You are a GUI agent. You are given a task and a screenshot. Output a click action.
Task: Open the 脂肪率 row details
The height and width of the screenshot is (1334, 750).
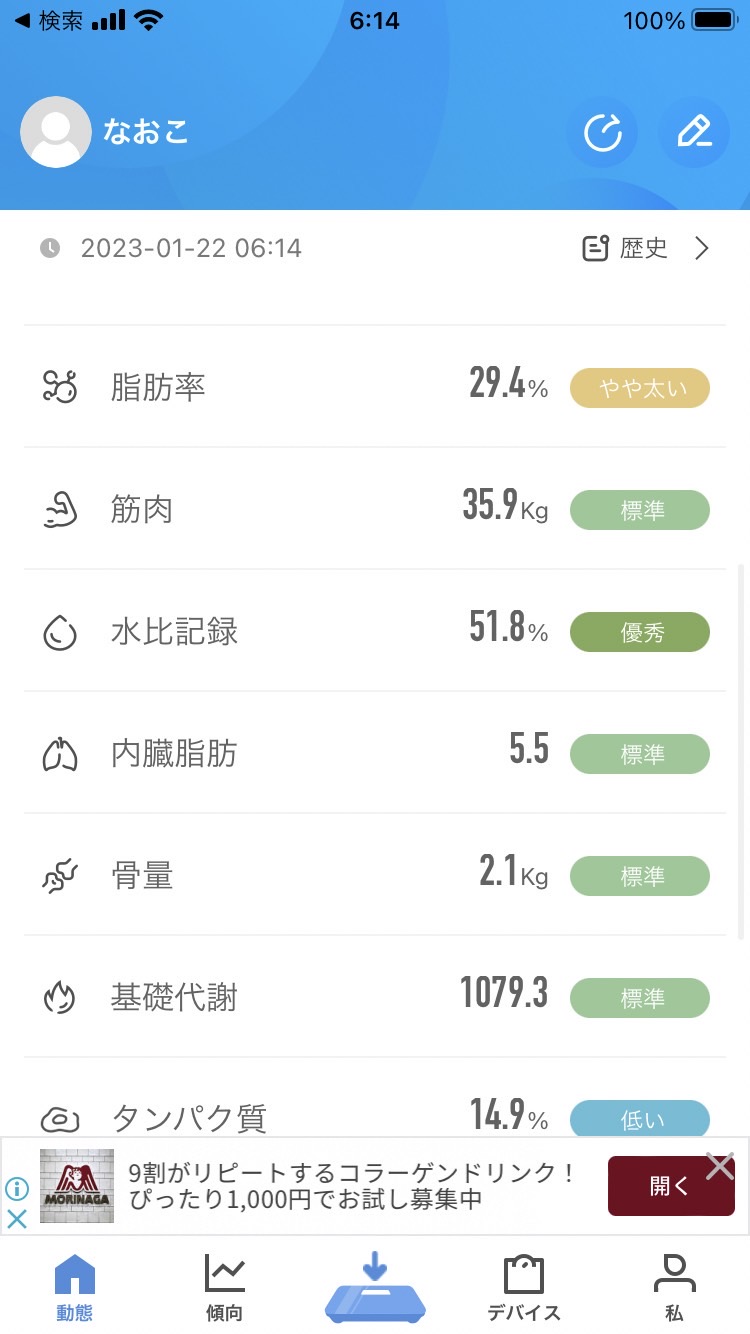[x=375, y=386]
